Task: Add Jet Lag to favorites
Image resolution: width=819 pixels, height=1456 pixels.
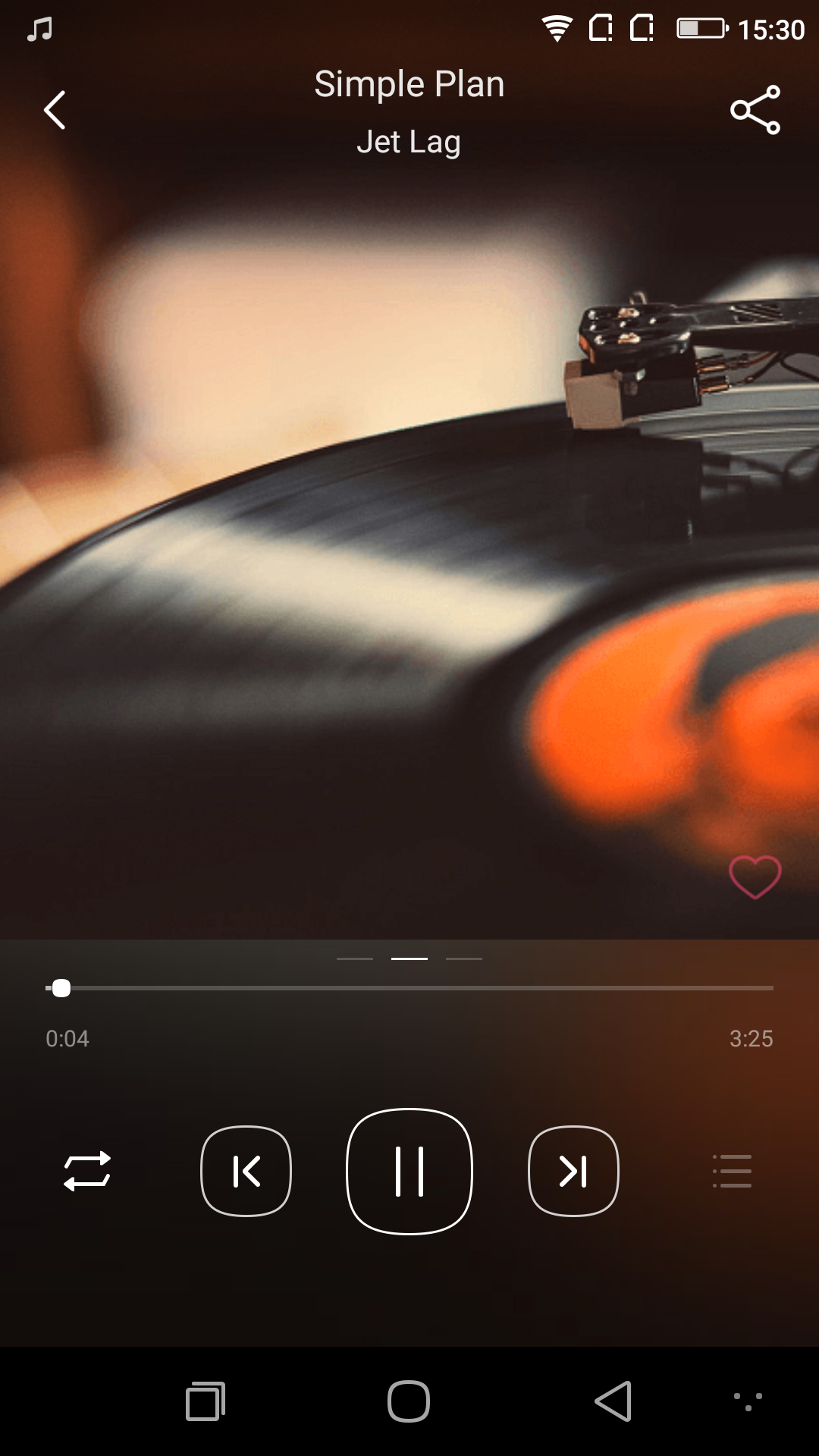Action: pyautogui.click(x=755, y=877)
